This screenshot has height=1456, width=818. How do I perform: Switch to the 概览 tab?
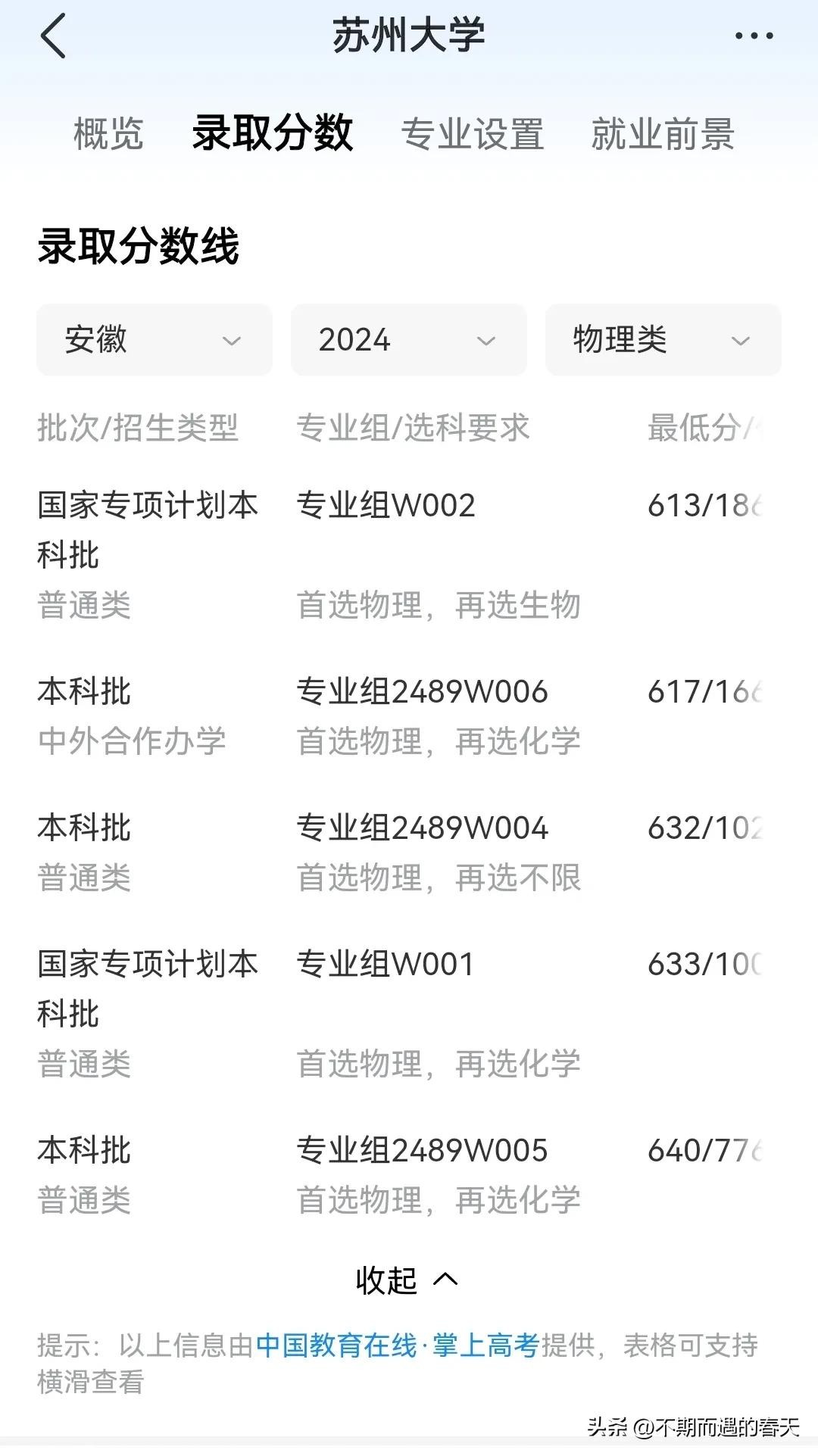tap(108, 134)
